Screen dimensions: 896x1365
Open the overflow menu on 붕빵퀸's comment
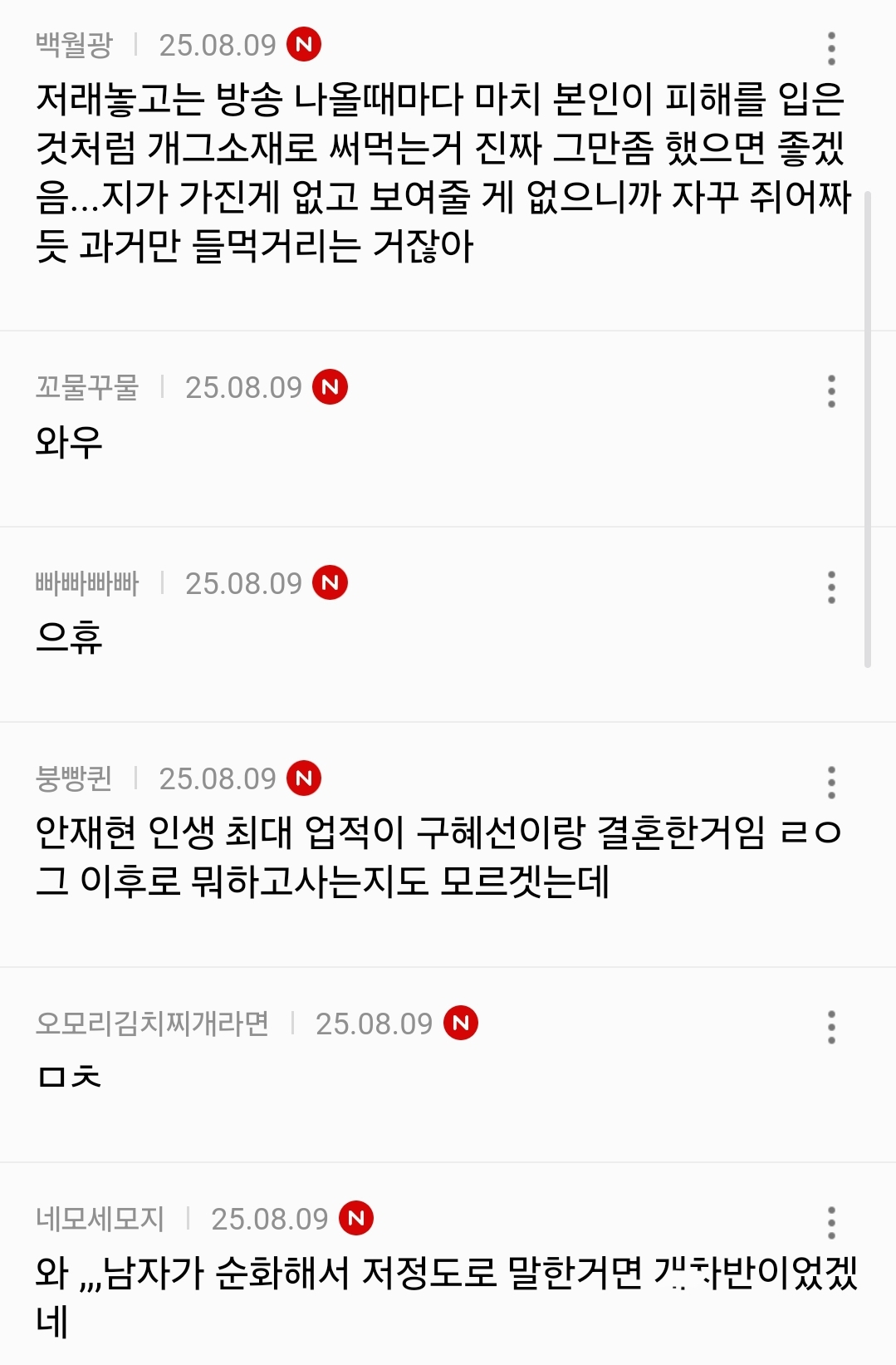[831, 782]
